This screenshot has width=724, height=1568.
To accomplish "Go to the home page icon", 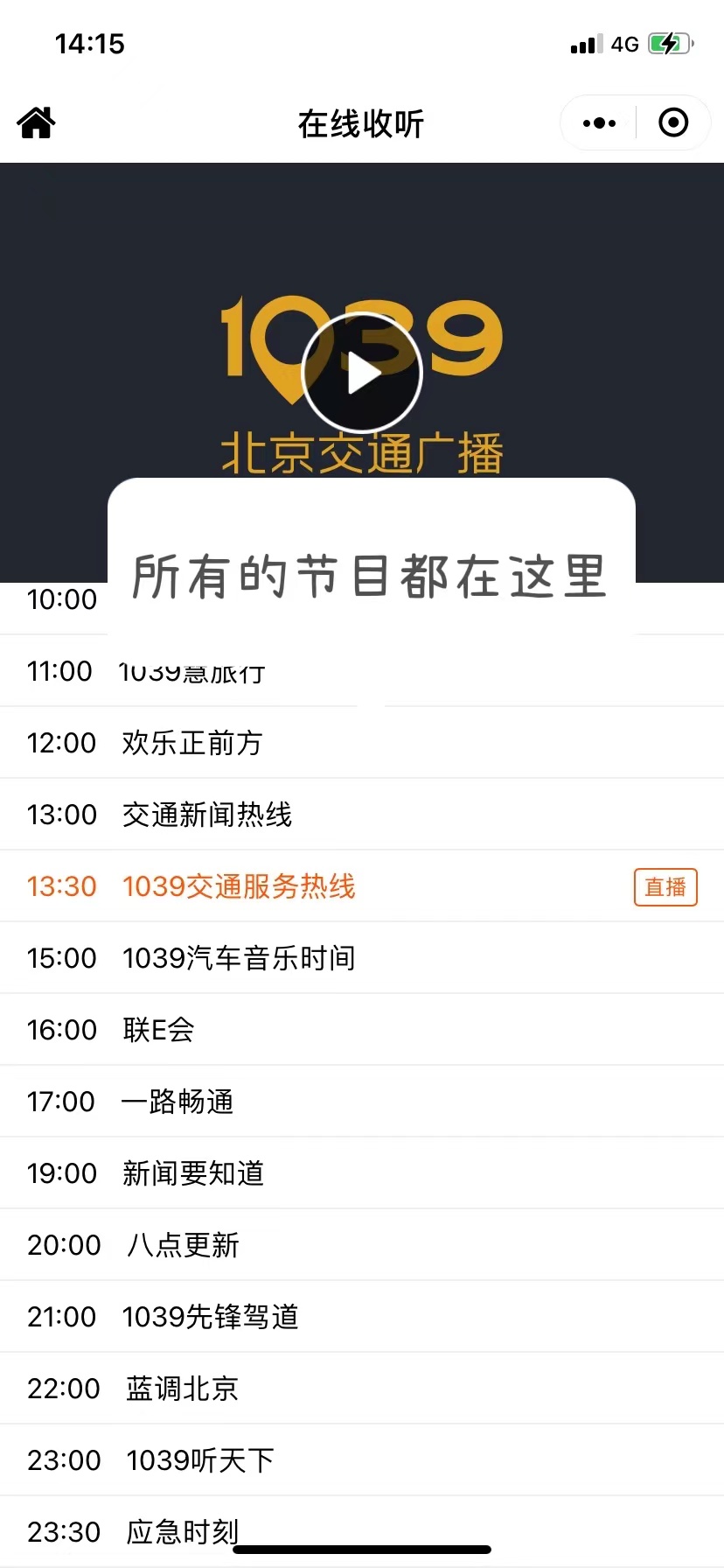I will click(36, 123).
